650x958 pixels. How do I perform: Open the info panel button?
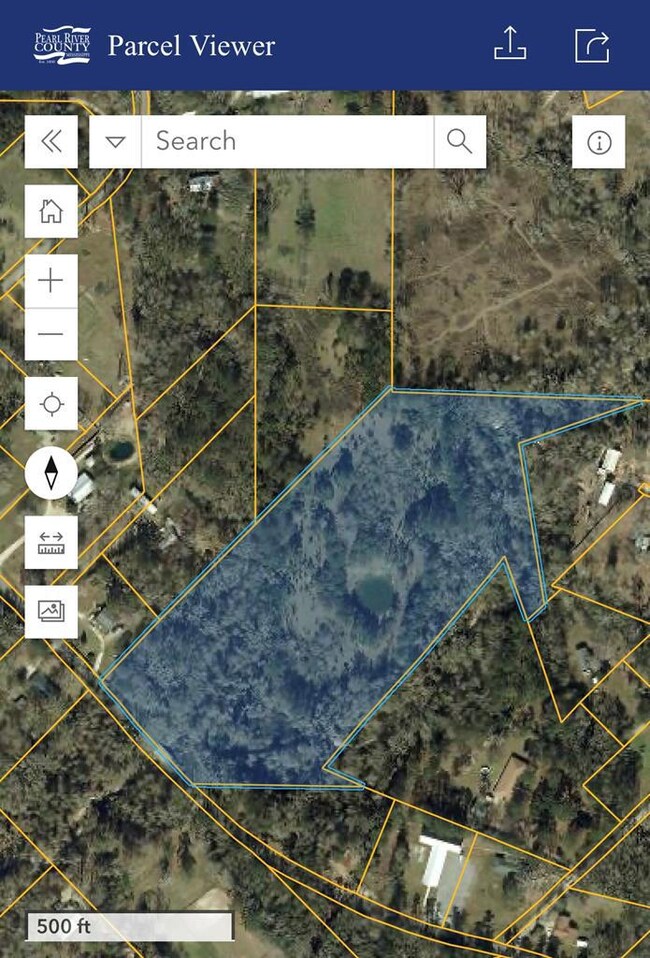(x=599, y=142)
